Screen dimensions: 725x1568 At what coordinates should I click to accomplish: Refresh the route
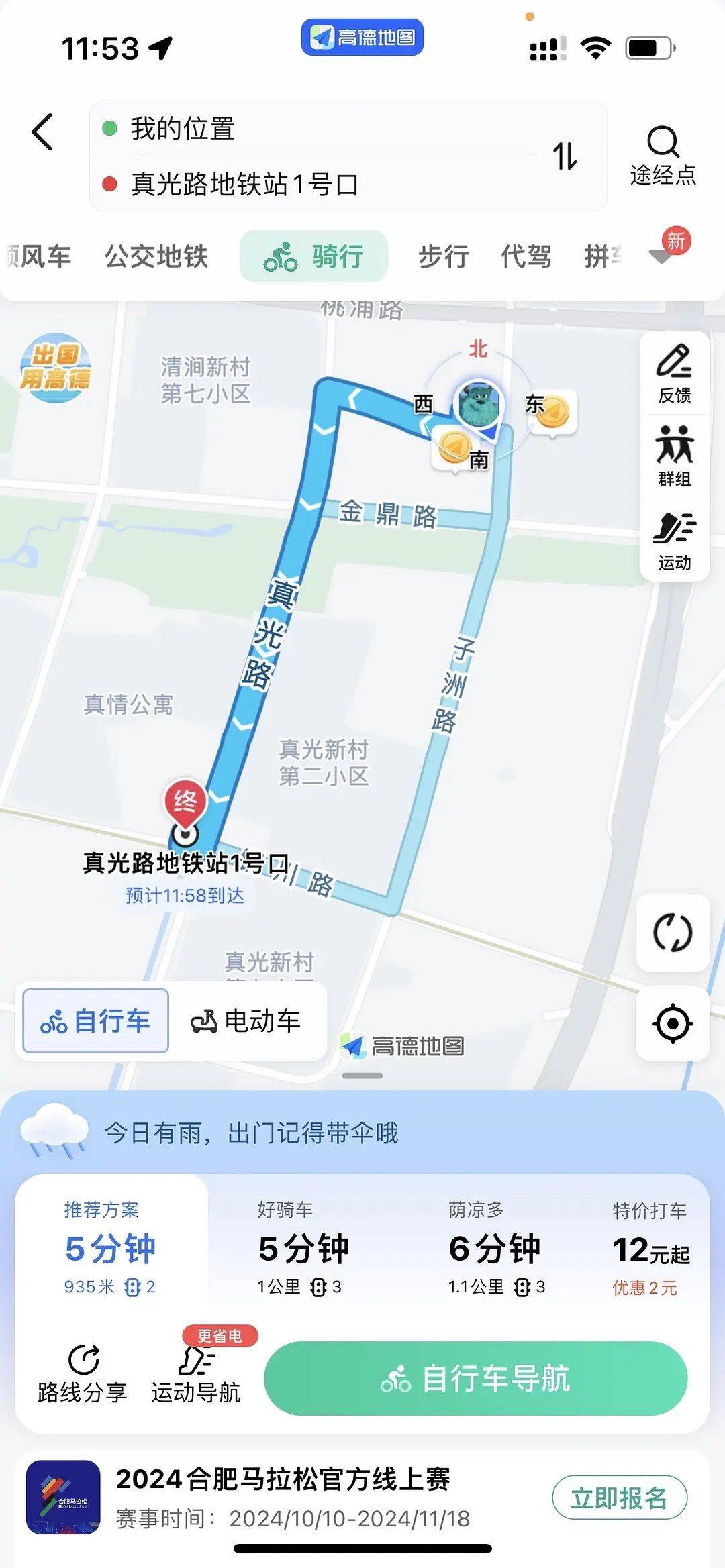[673, 933]
